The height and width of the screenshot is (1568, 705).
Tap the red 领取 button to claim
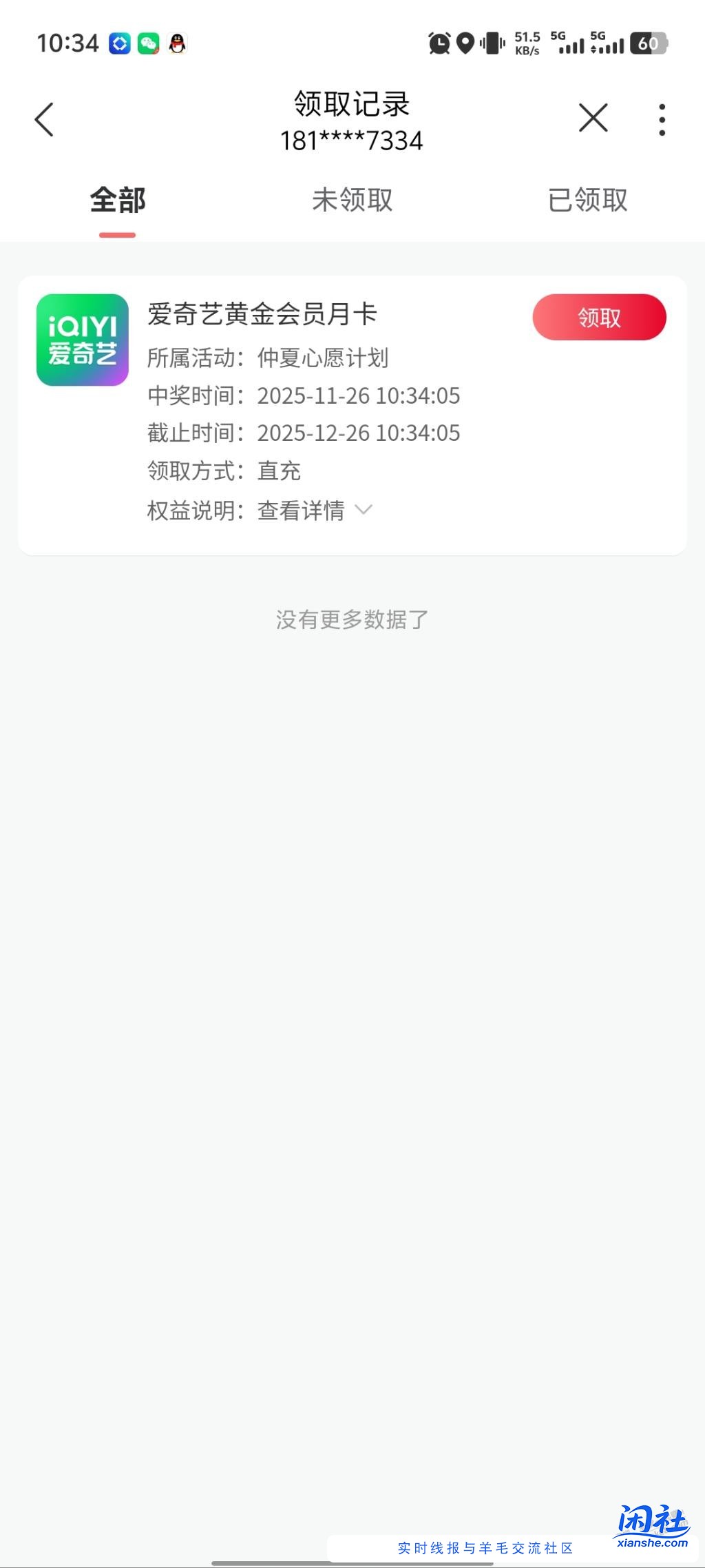(598, 317)
